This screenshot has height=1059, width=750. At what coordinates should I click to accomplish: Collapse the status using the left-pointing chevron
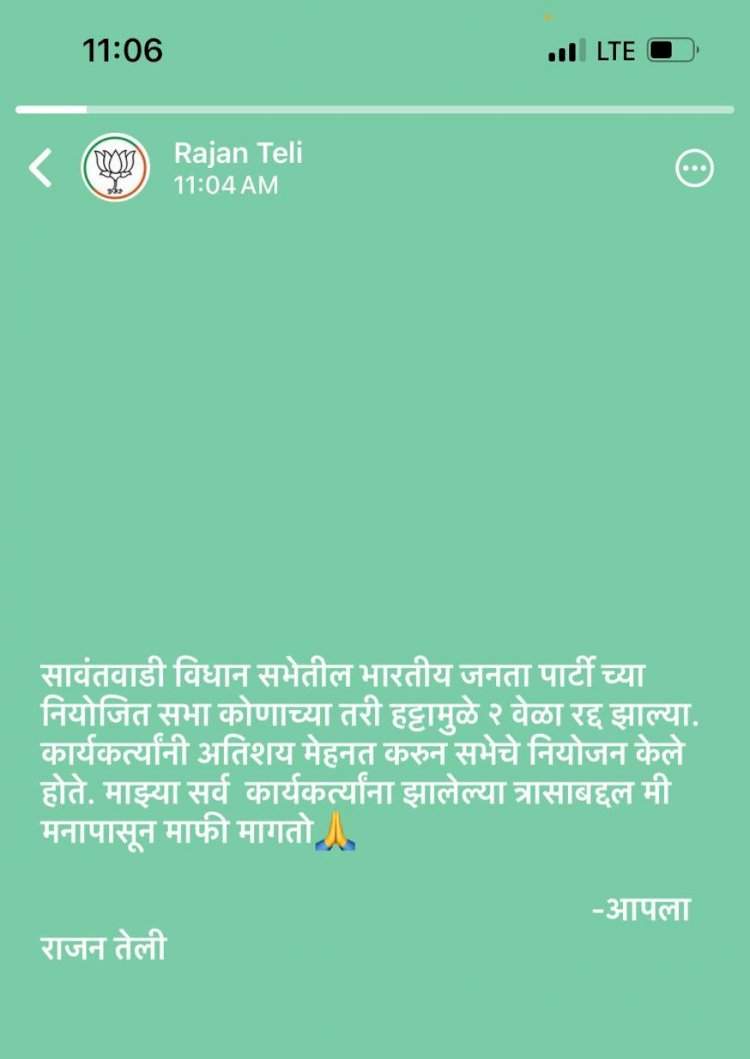click(x=42, y=167)
